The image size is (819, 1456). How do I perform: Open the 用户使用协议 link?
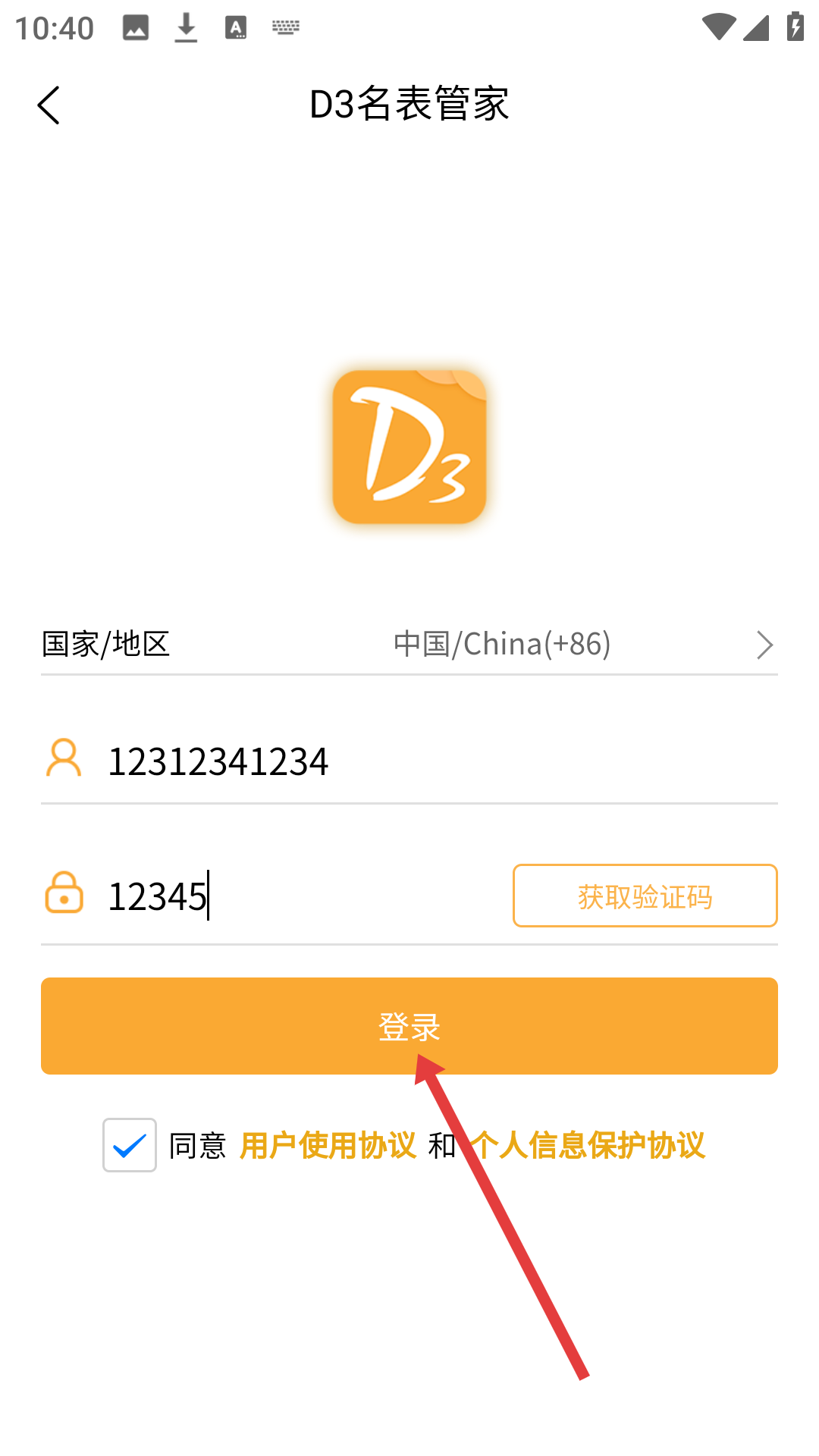click(328, 1145)
